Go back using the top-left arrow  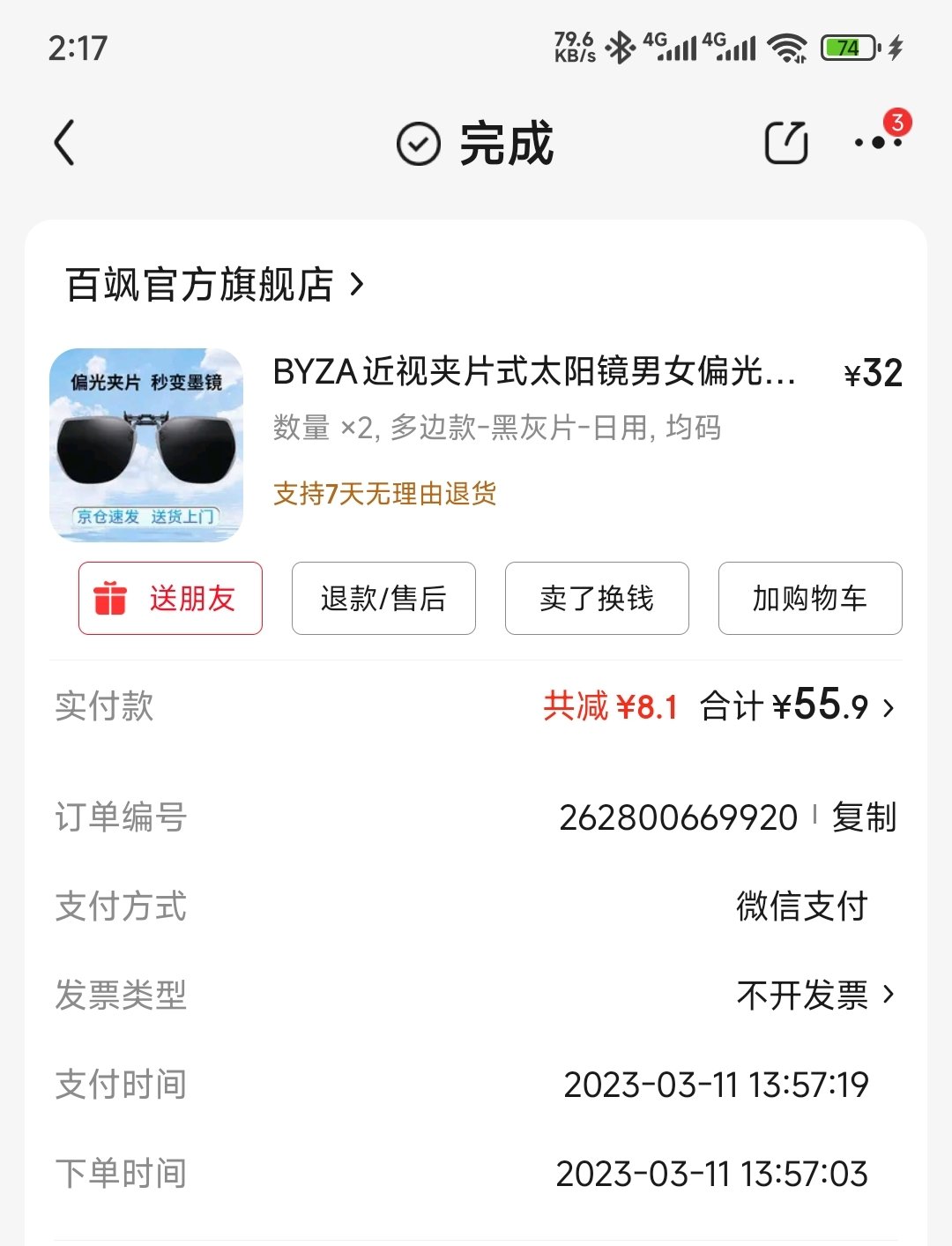point(64,143)
